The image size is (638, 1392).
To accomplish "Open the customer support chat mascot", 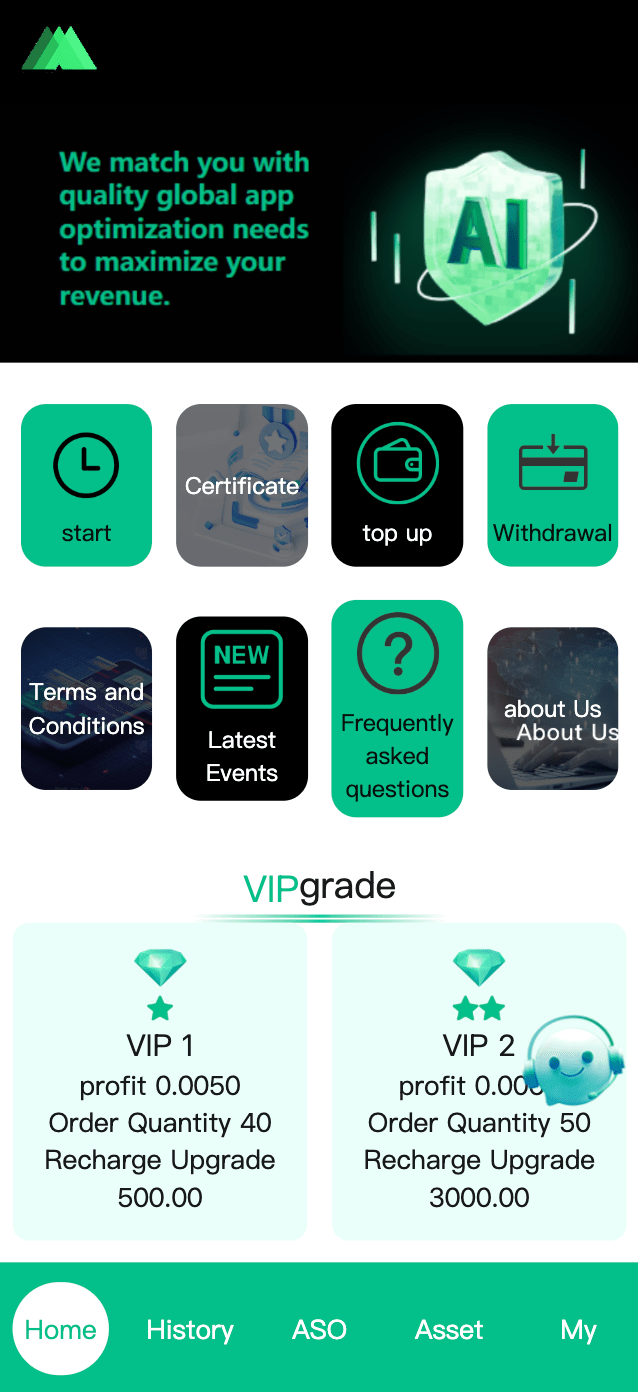I will (574, 1061).
